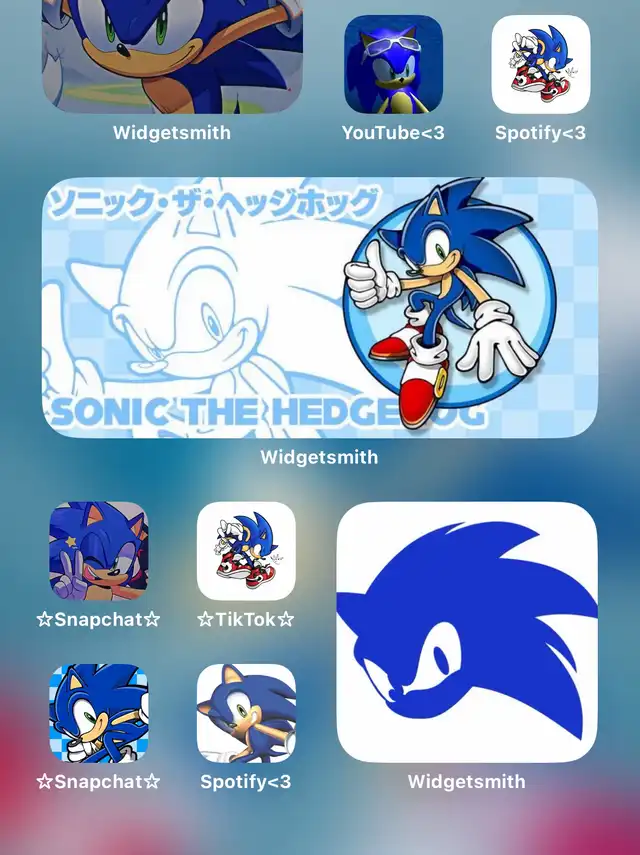Open the wide Sonic the Hedgehog Widgetsmith banner

tap(320, 308)
